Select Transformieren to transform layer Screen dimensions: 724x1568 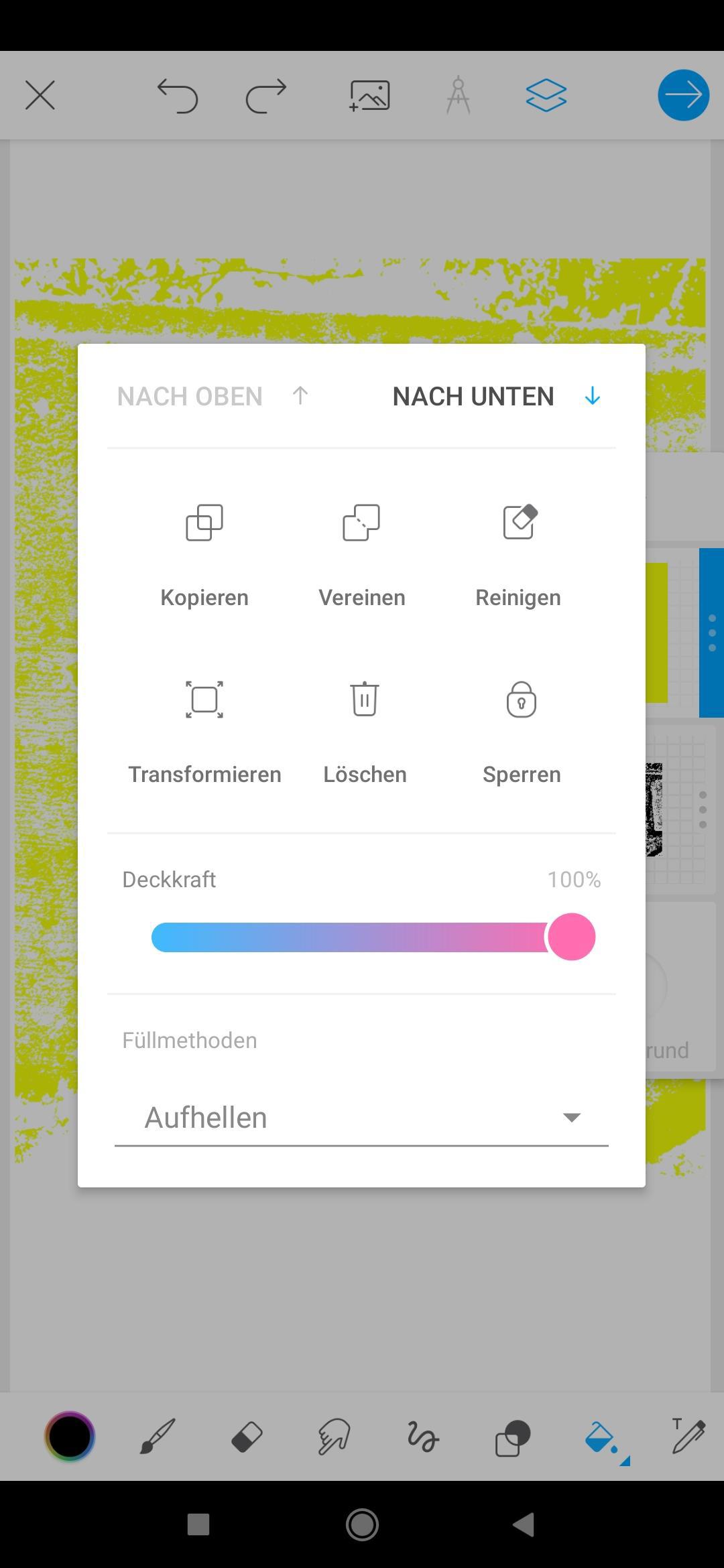pos(204,730)
